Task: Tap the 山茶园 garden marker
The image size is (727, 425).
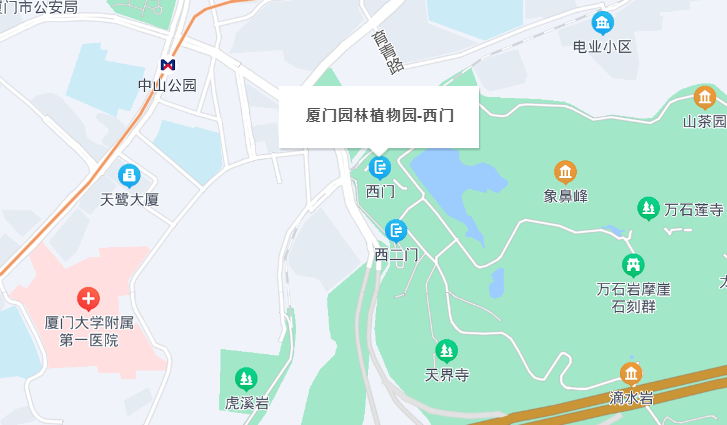Action: click(x=705, y=98)
